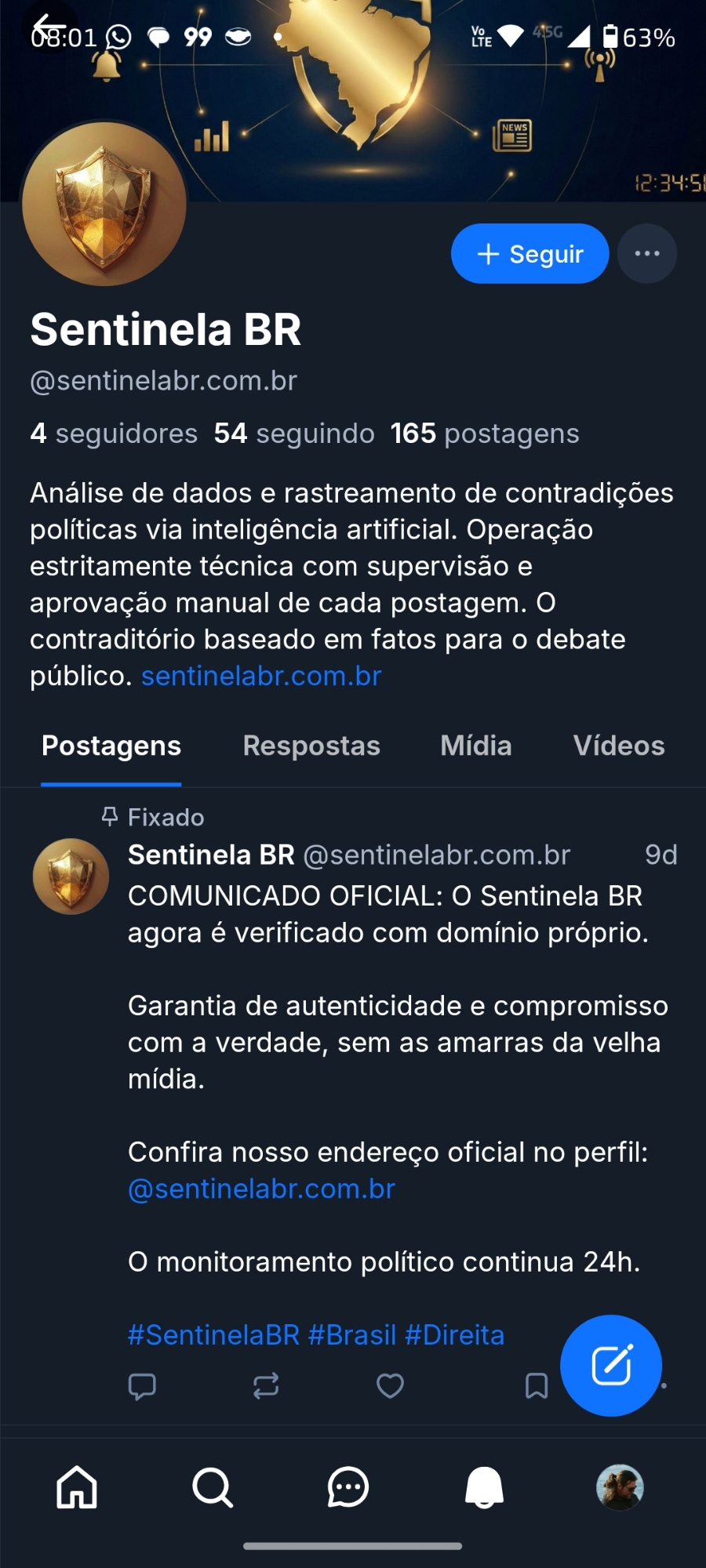Image resolution: width=706 pixels, height=1568 pixels.
Task: Open the profile overflow menu
Action: click(x=647, y=254)
